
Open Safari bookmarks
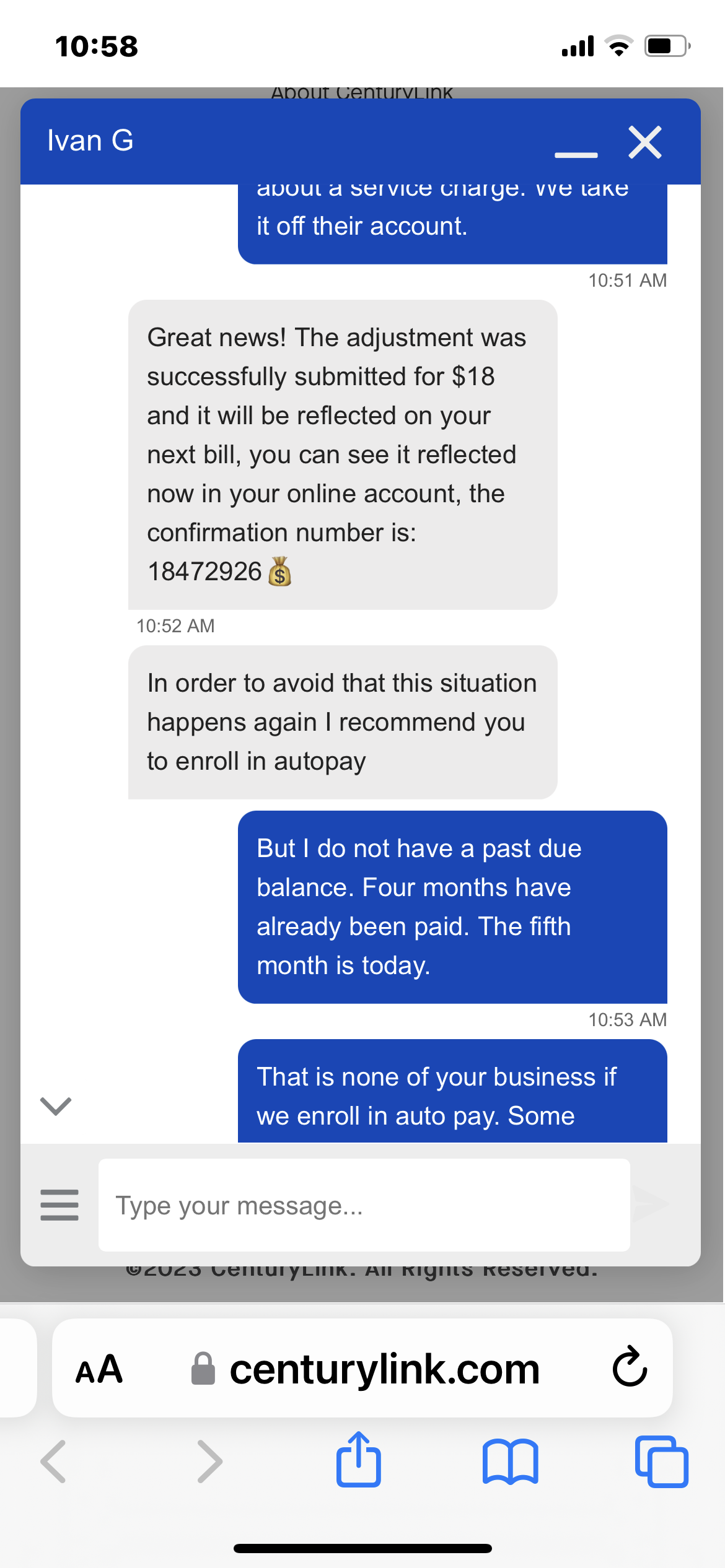pyautogui.click(x=510, y=1461)
